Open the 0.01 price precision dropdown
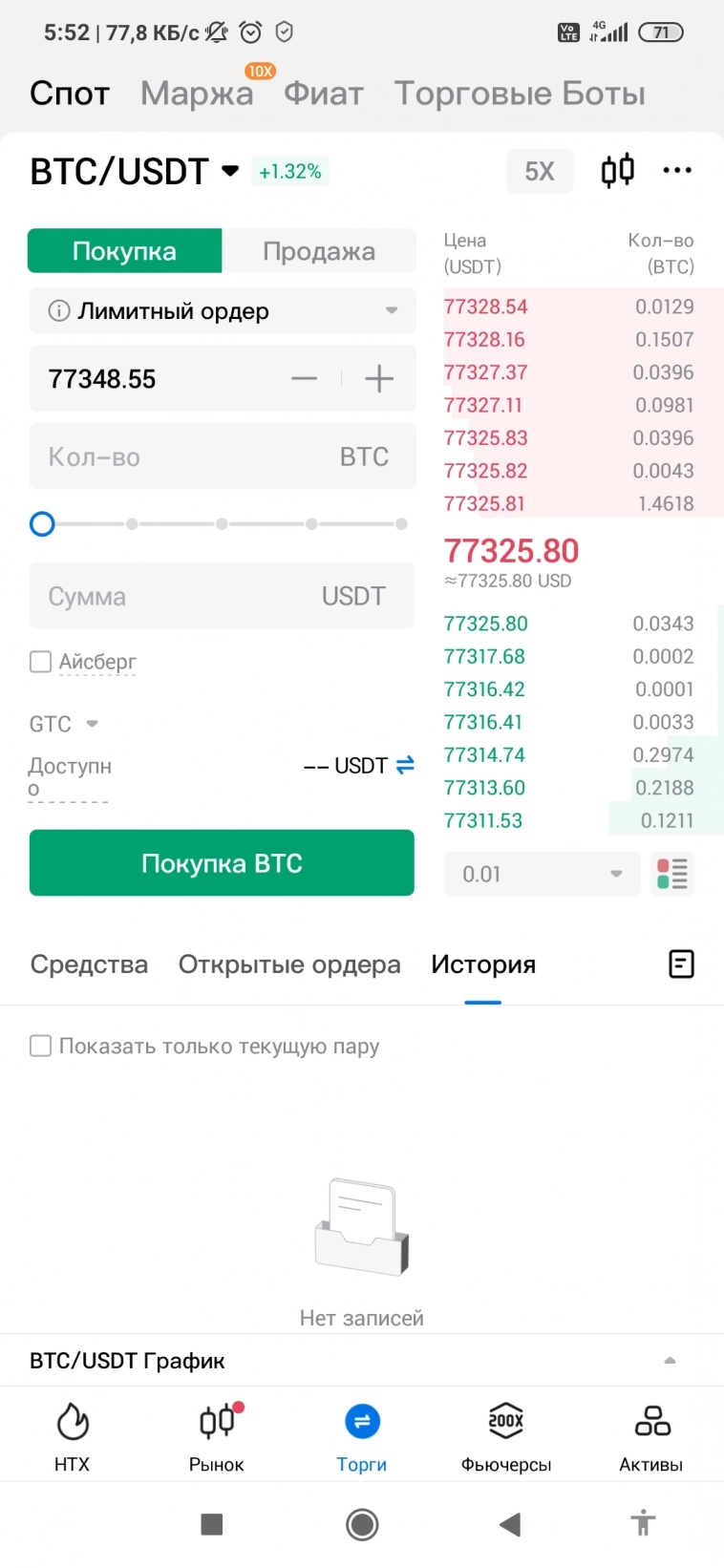This screenshot has width=724, height=1568. pyautogui.click(x=540, y=873)
